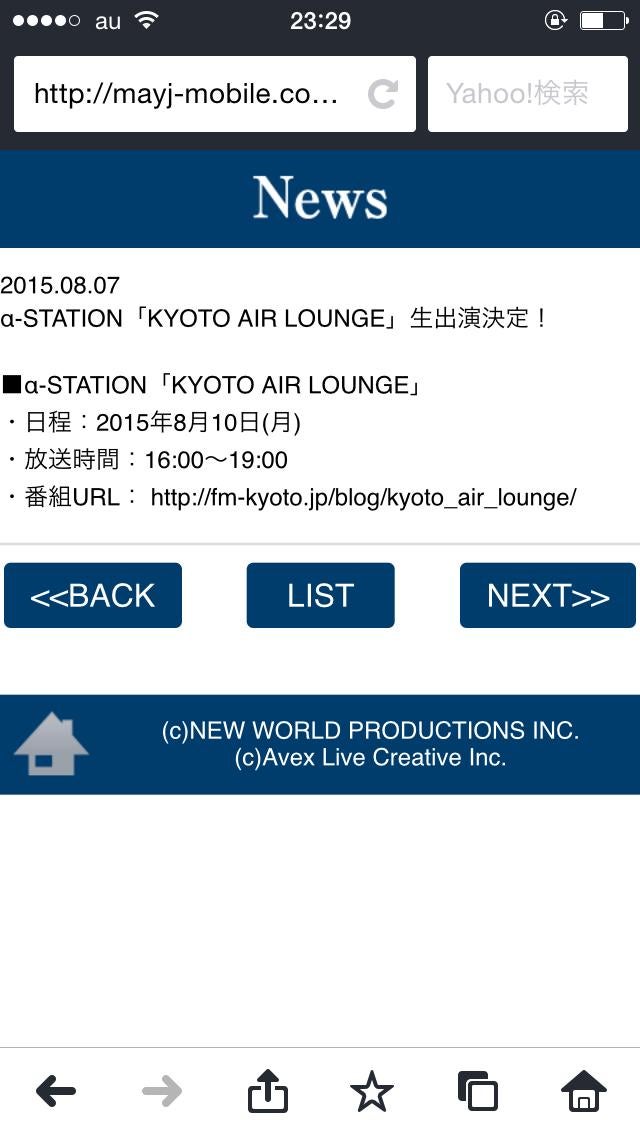Go to the browser home page

pos(583,1091)
